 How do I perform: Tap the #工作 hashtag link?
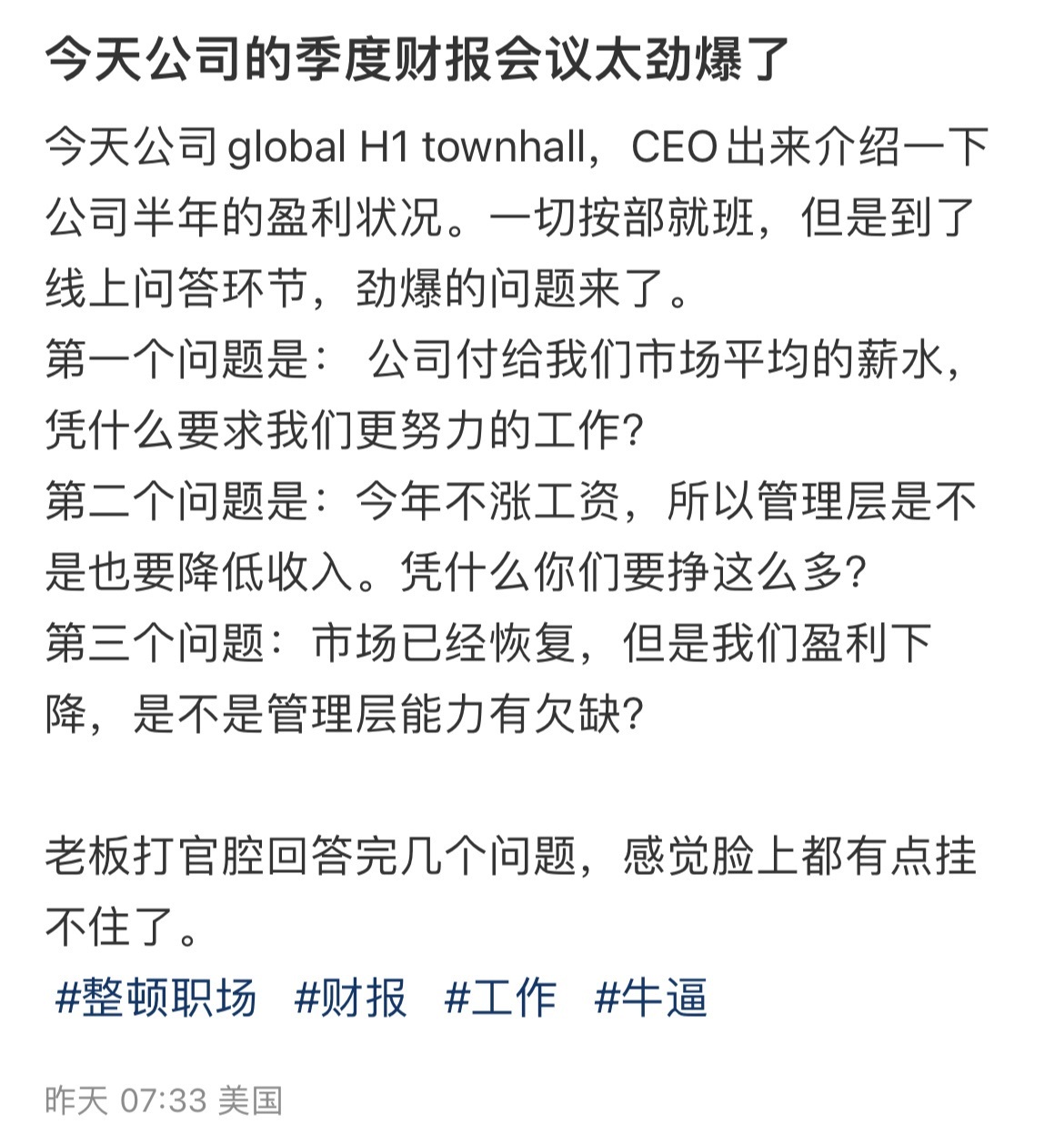(500, 998)
